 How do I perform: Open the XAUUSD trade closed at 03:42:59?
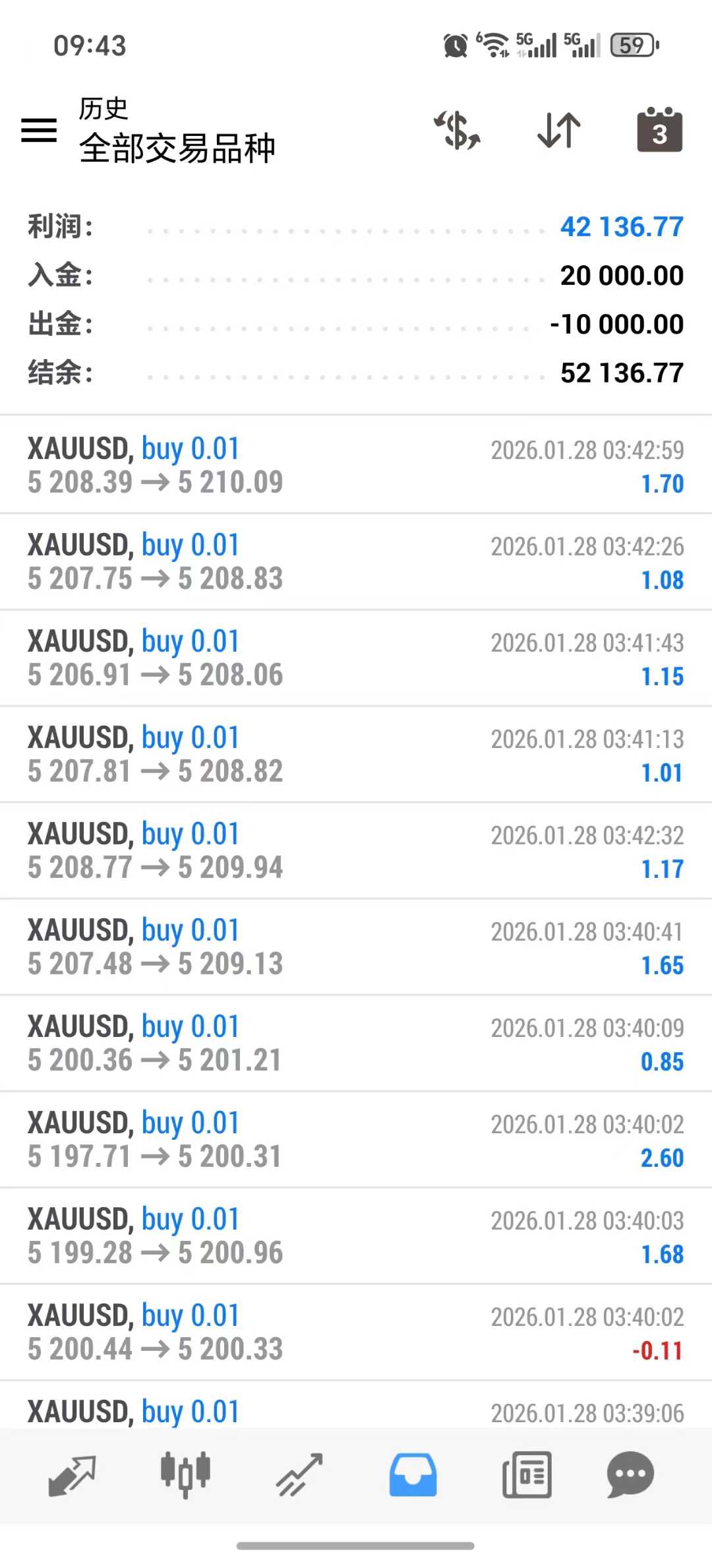pyautogui.click(x=356, y=465)
